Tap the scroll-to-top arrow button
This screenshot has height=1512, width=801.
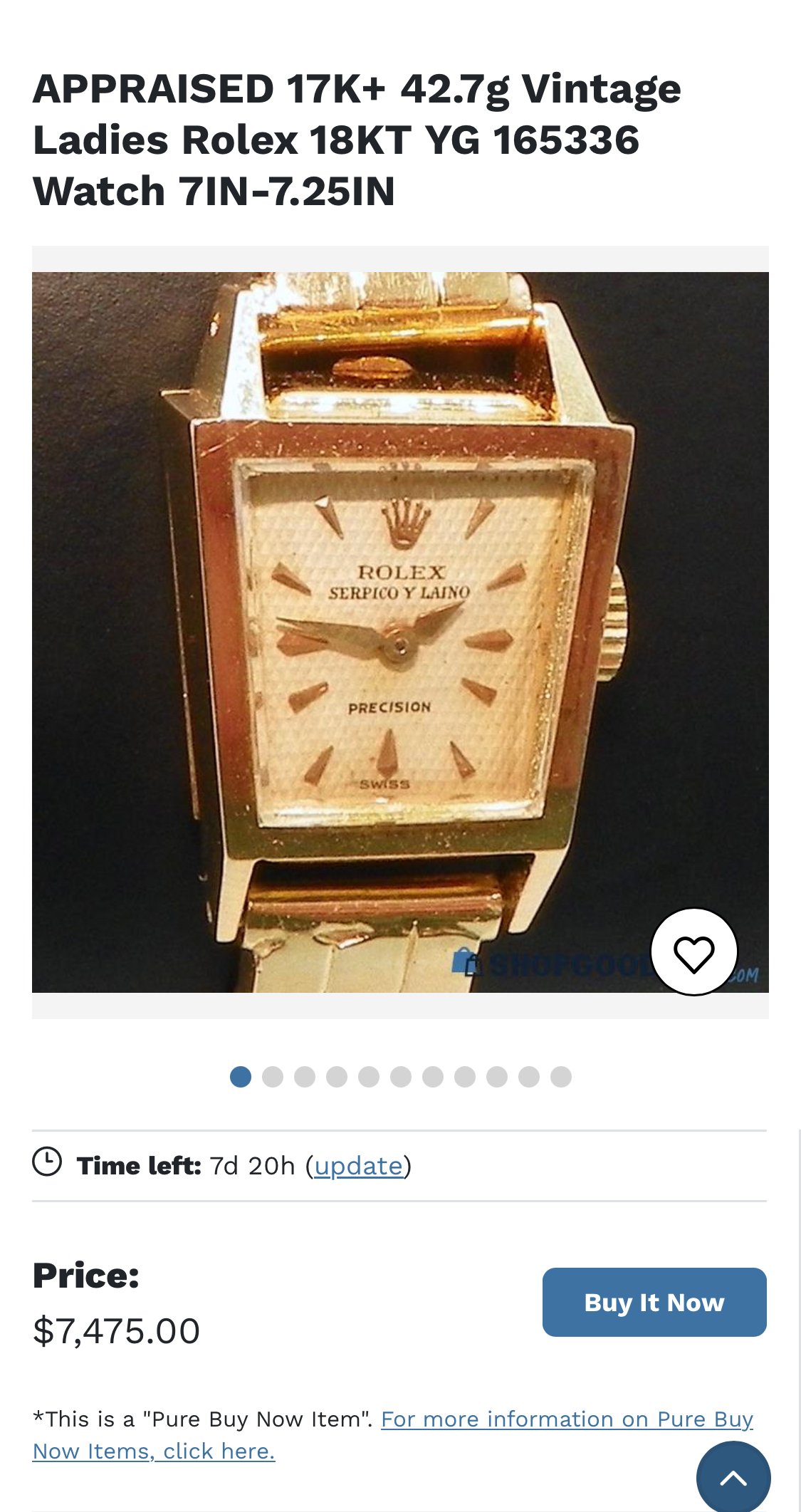[x=733, y=1478]
